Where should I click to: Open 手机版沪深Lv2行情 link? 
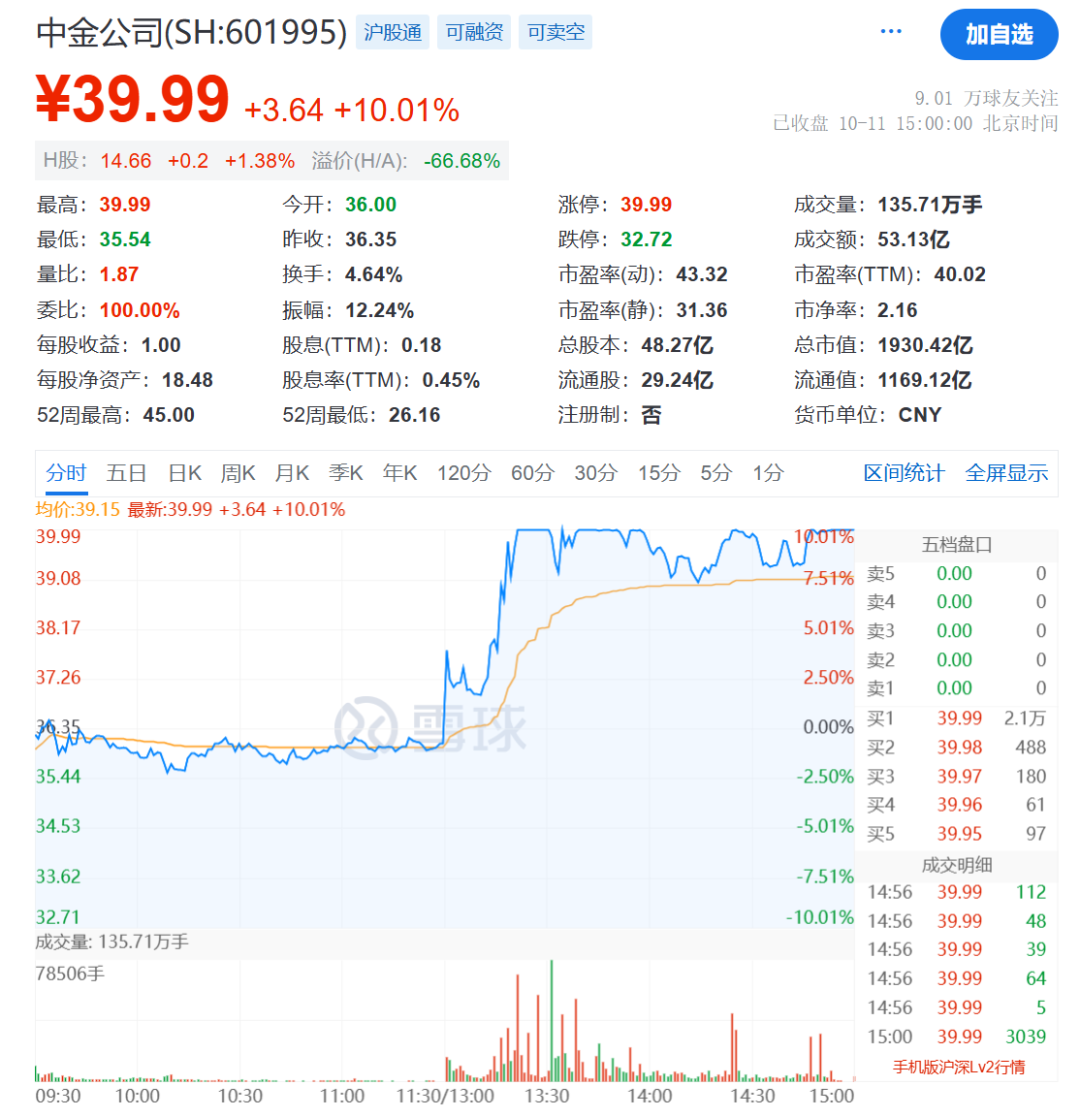[x=958, y=1067]
